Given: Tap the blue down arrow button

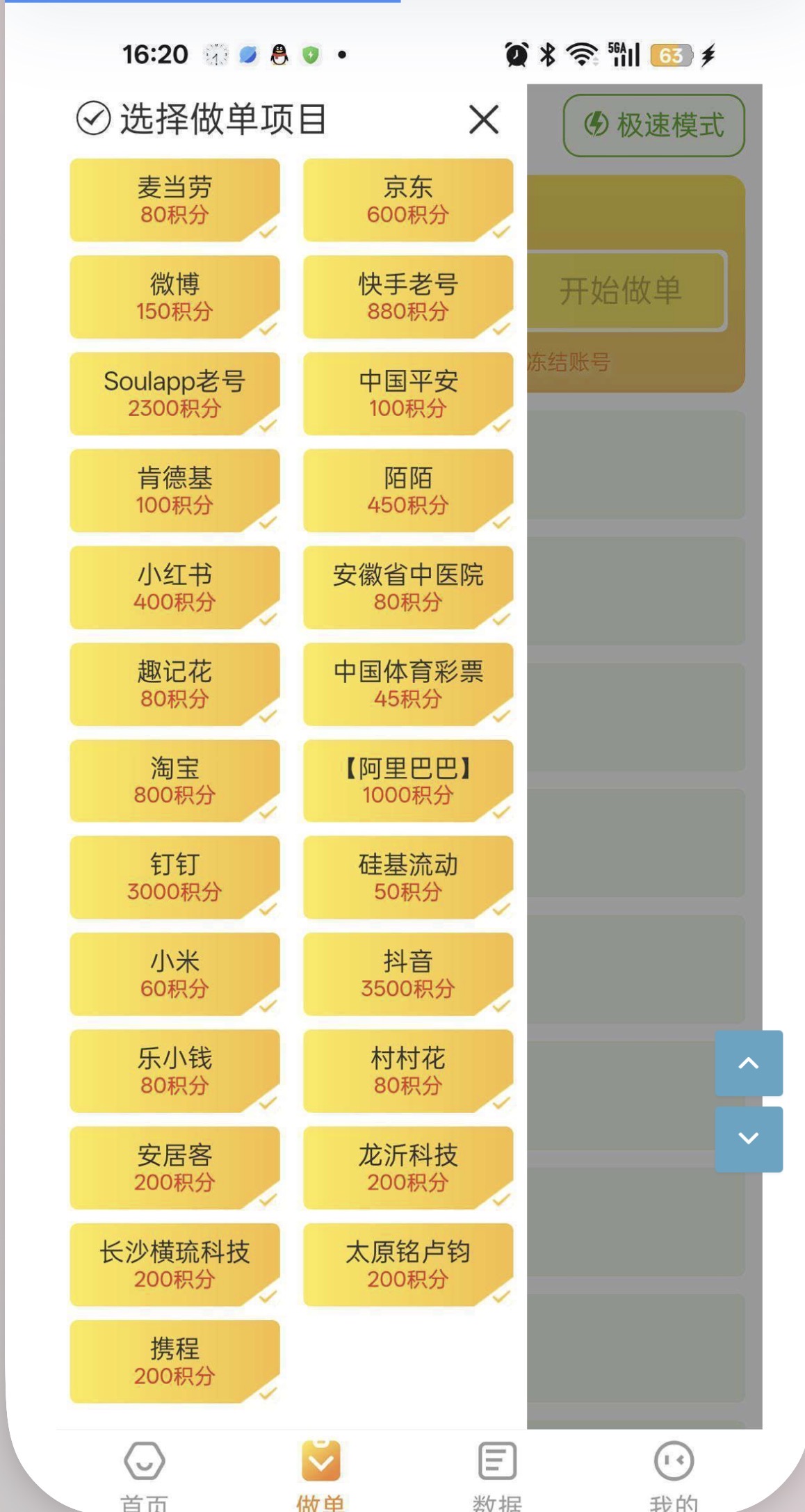Looking at the screenshot, I should click(749, 1139).
